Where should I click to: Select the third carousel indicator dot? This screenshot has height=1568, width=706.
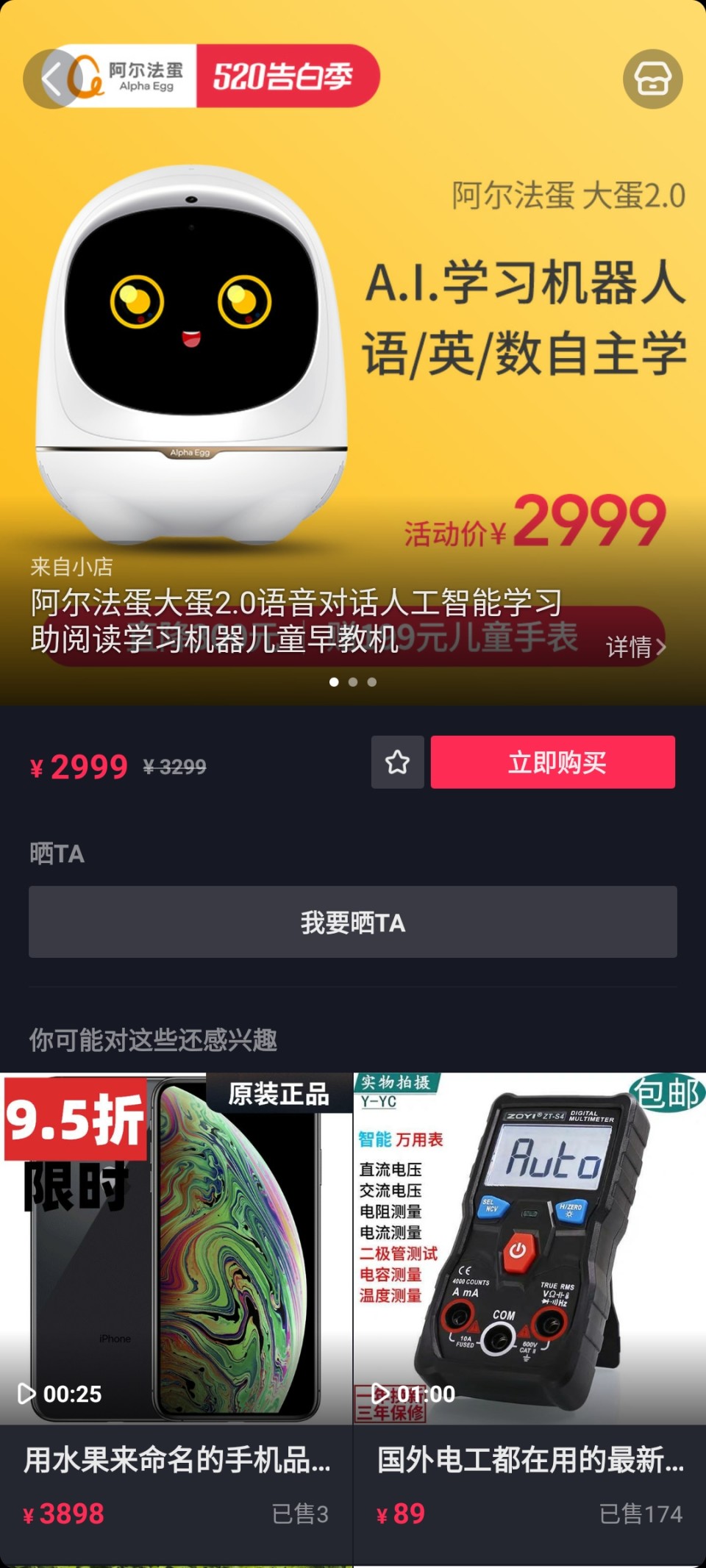371,682
